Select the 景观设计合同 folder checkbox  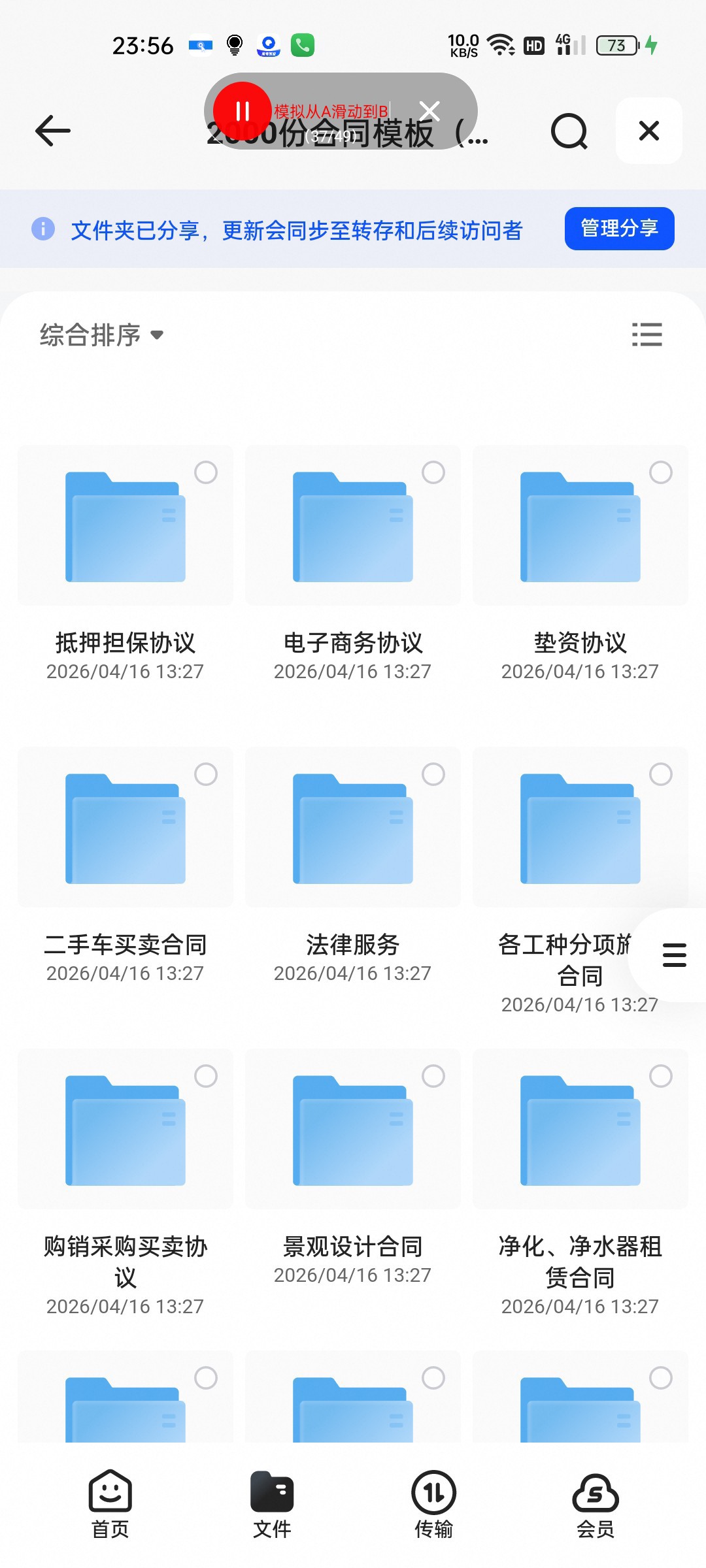433,1076
